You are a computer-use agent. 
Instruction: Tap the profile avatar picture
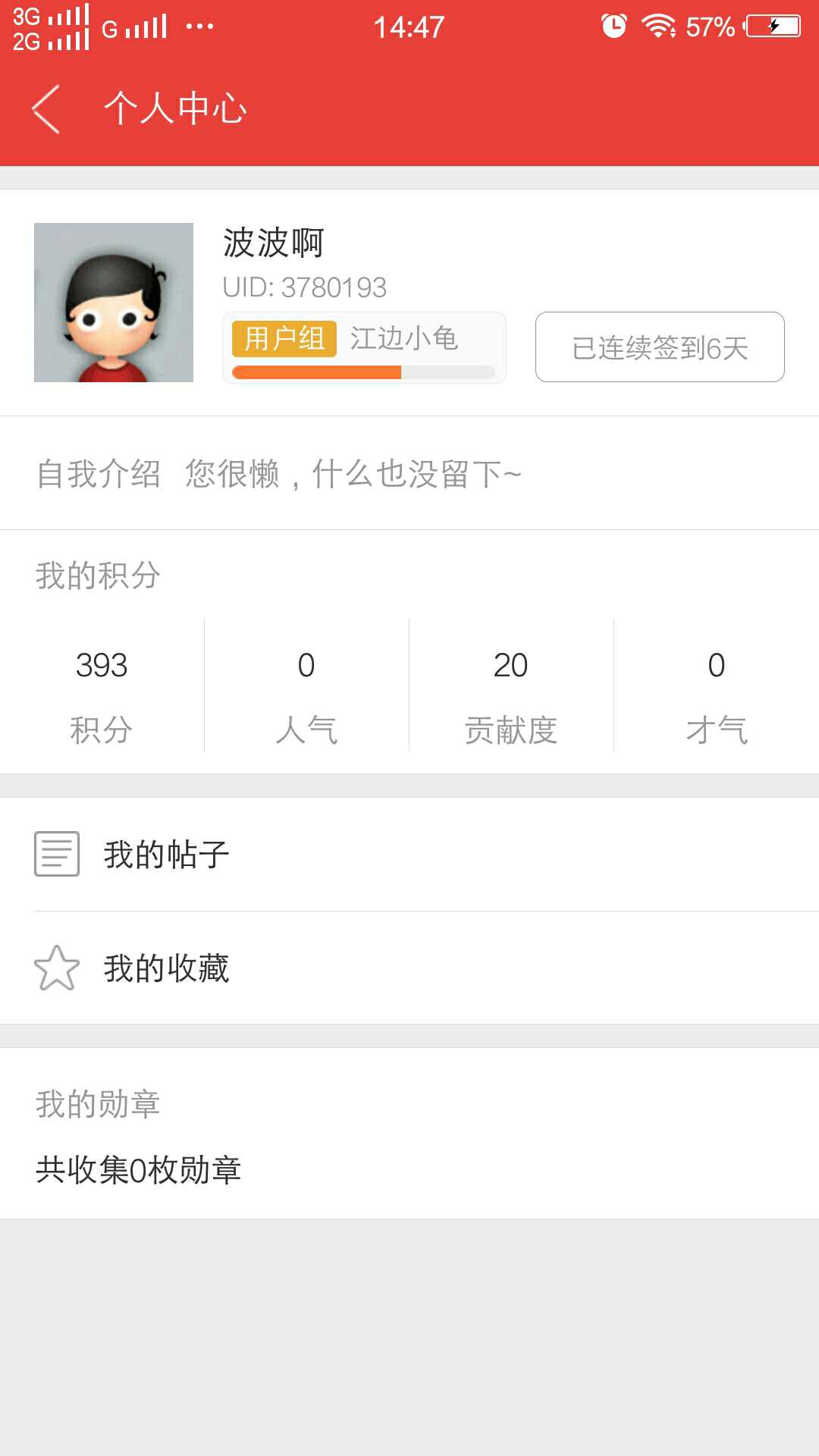[114, 303]
